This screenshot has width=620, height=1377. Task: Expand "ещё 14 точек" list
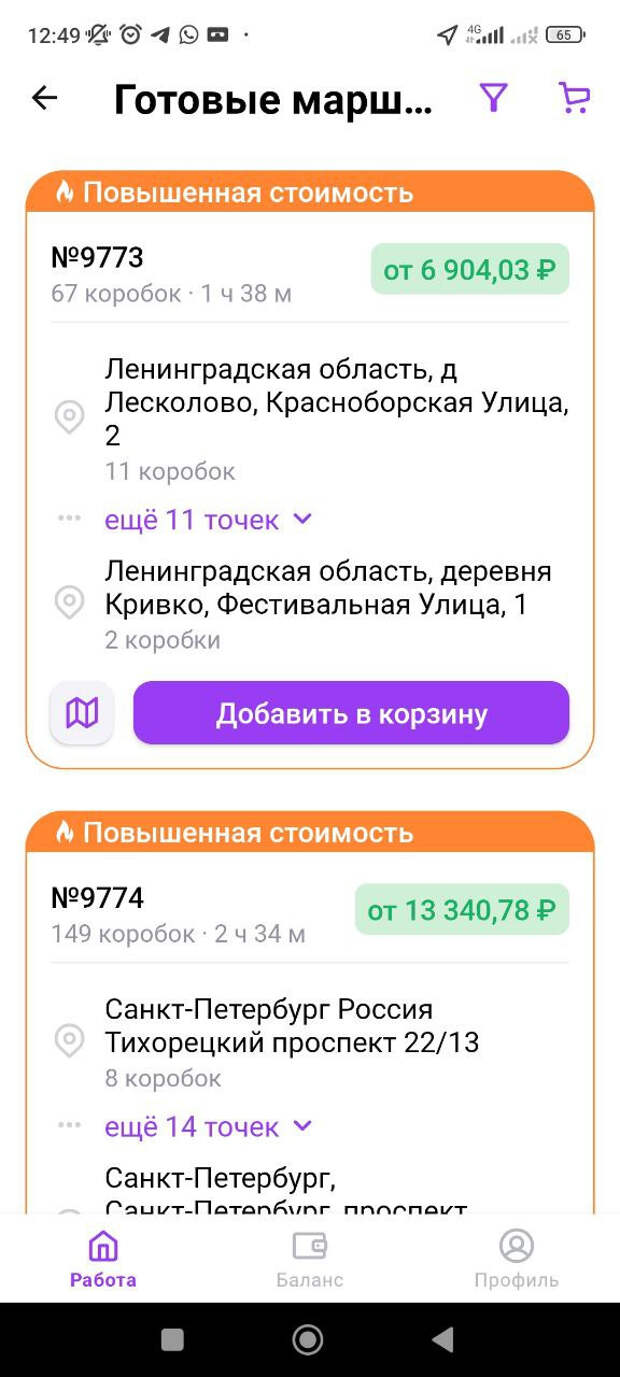[x=208, y=1127]
